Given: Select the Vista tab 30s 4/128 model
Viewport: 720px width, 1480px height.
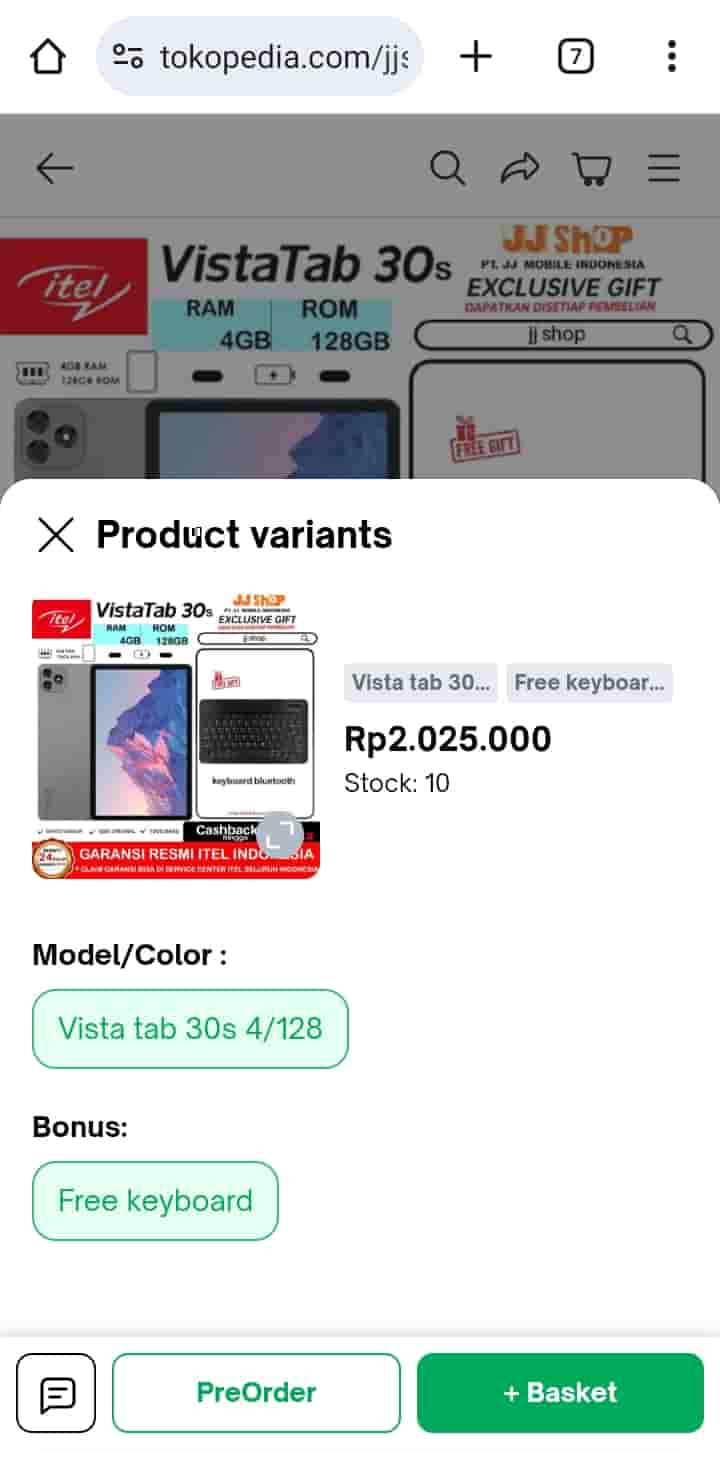Looking at the screenshot, I should point(190,1028).
